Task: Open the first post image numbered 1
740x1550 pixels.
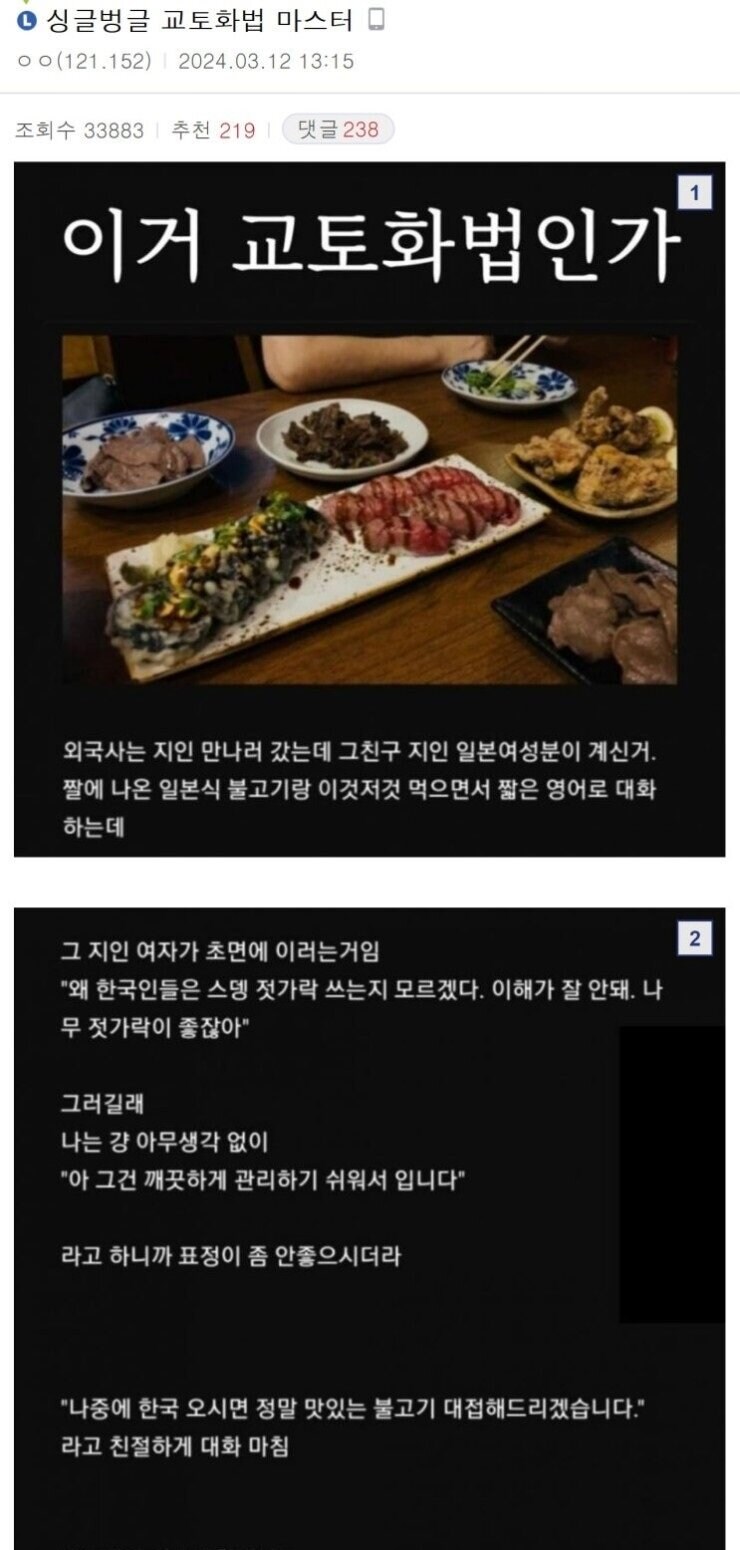Action: click(x=369, y=509)
